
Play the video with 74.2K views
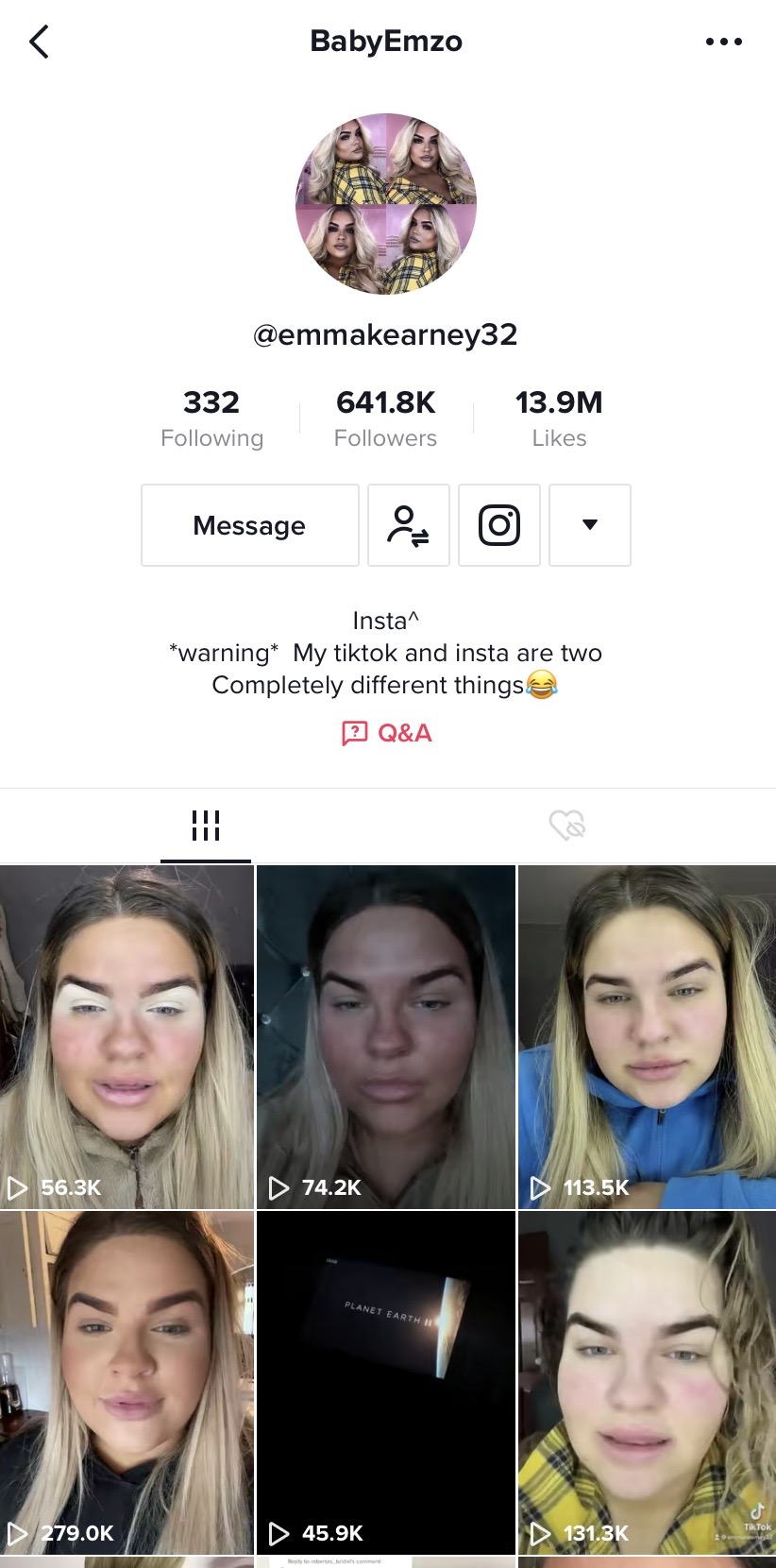click(x=386, y=1036)
